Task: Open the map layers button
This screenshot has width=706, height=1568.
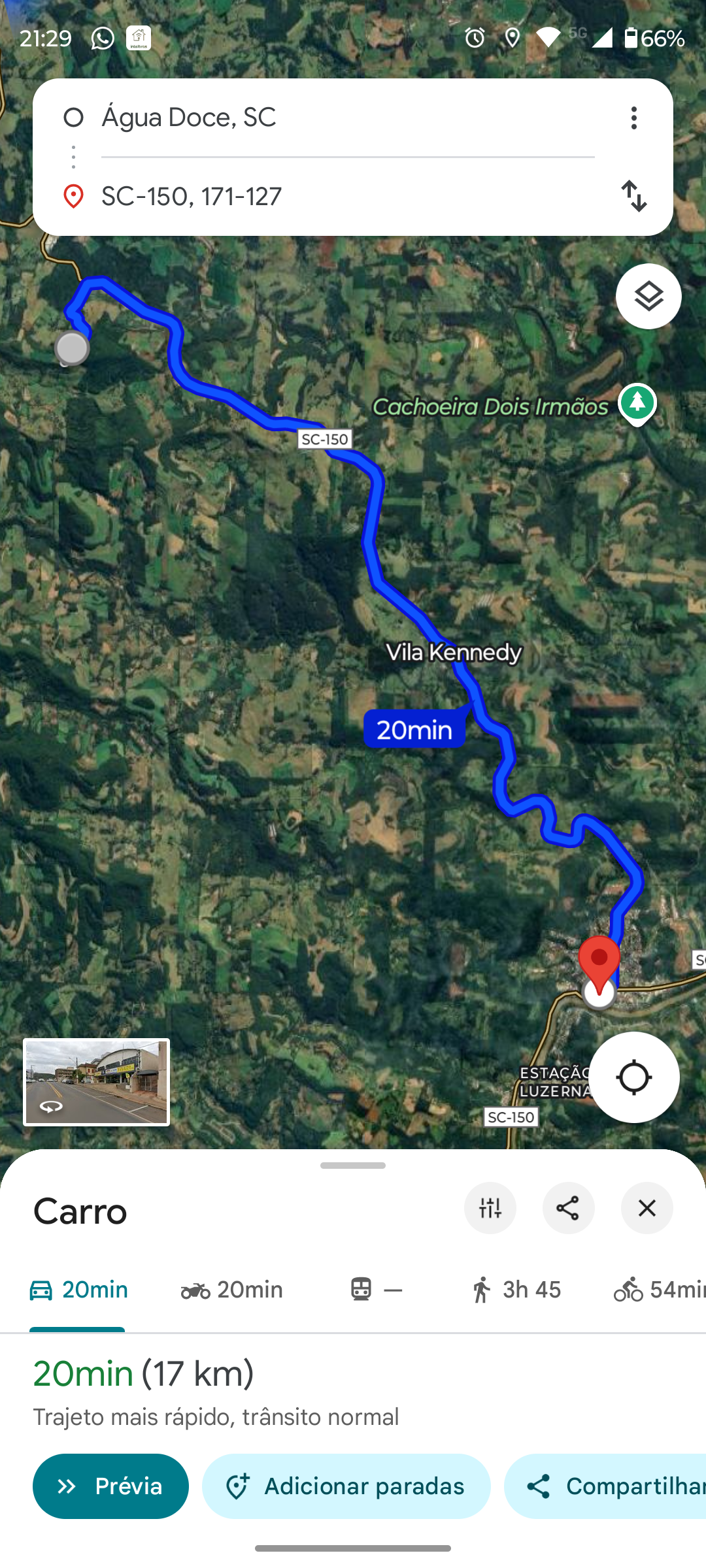Action: click(648, 297)
